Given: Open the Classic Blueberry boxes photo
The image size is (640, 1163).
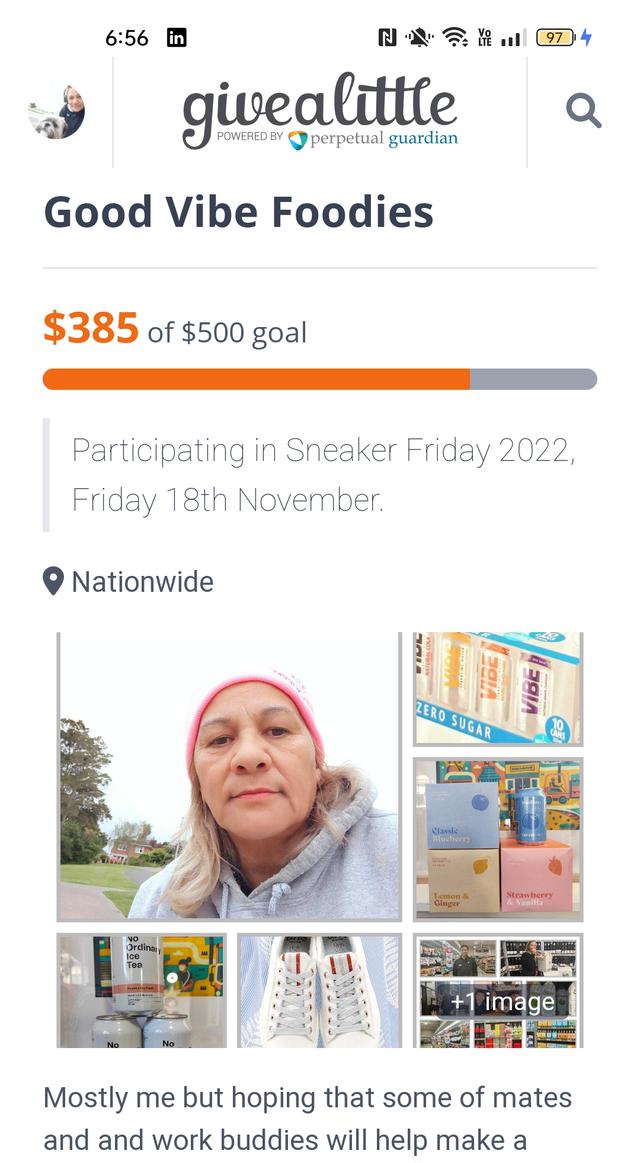Looking at the screenshot, I should (497, 838).
